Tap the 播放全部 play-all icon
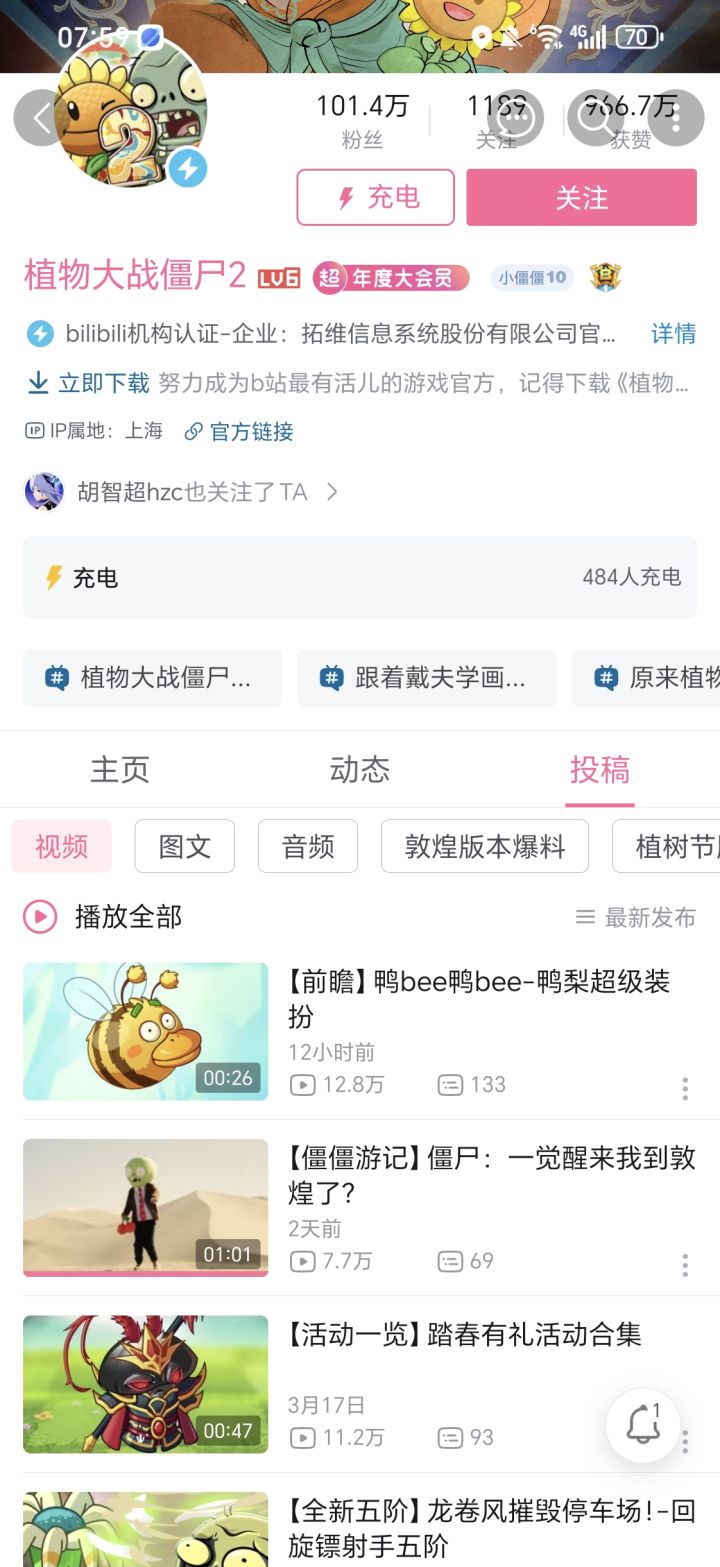720x1567 pixels. (x=38, y=917)
